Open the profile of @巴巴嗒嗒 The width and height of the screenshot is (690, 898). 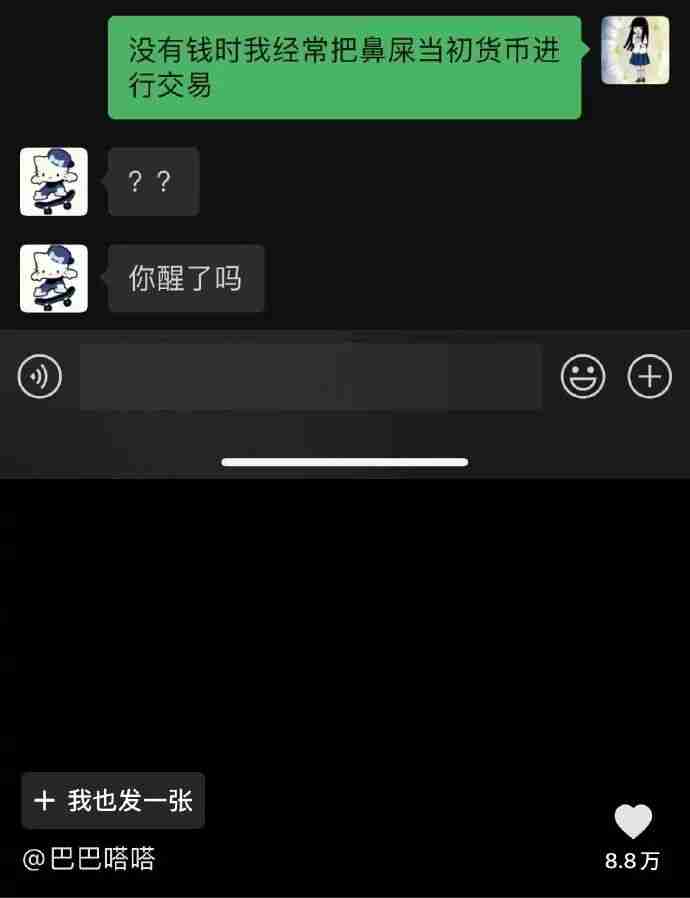click(90, 859)
